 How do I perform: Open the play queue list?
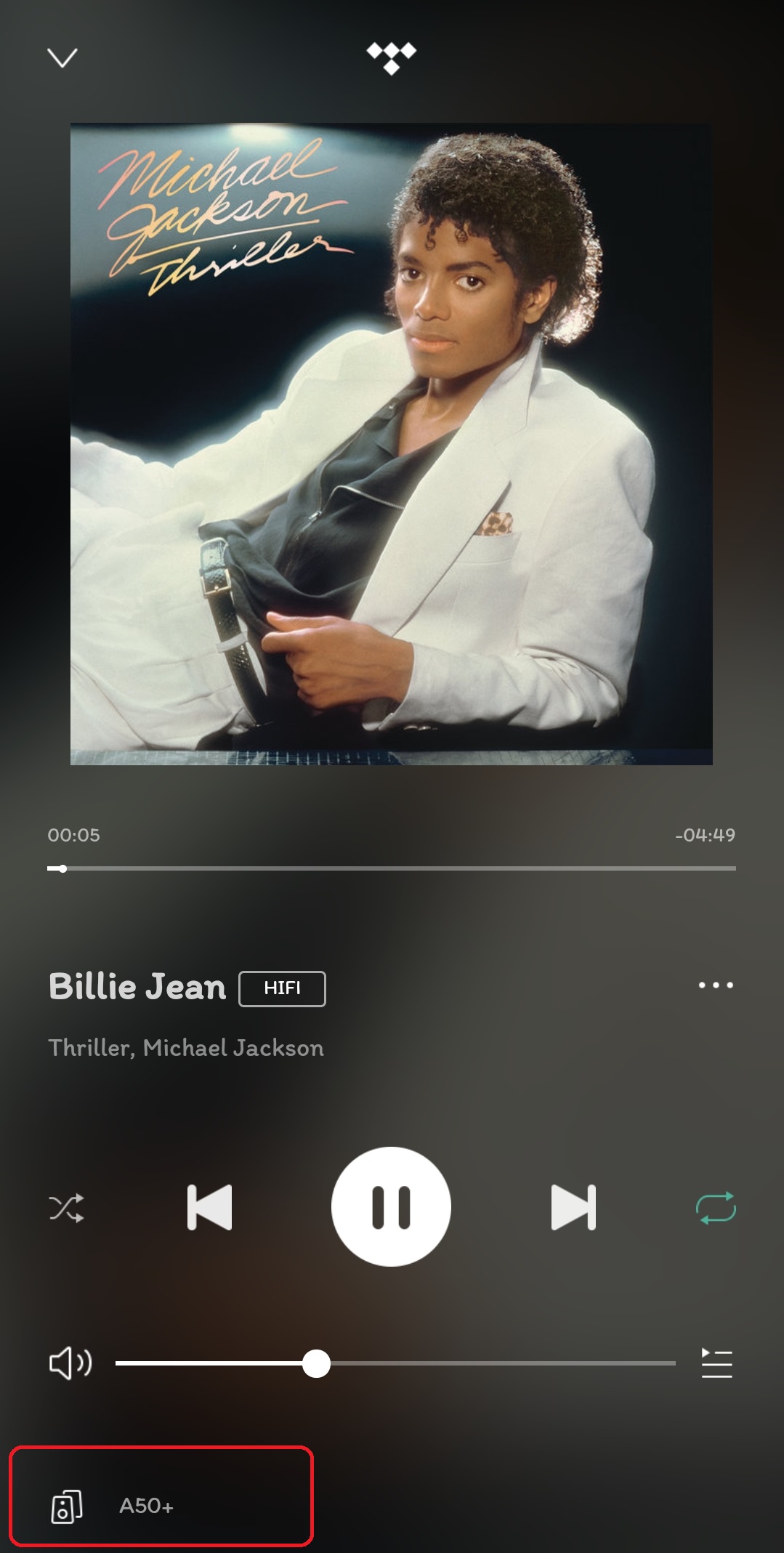[x=716, y=1363]
